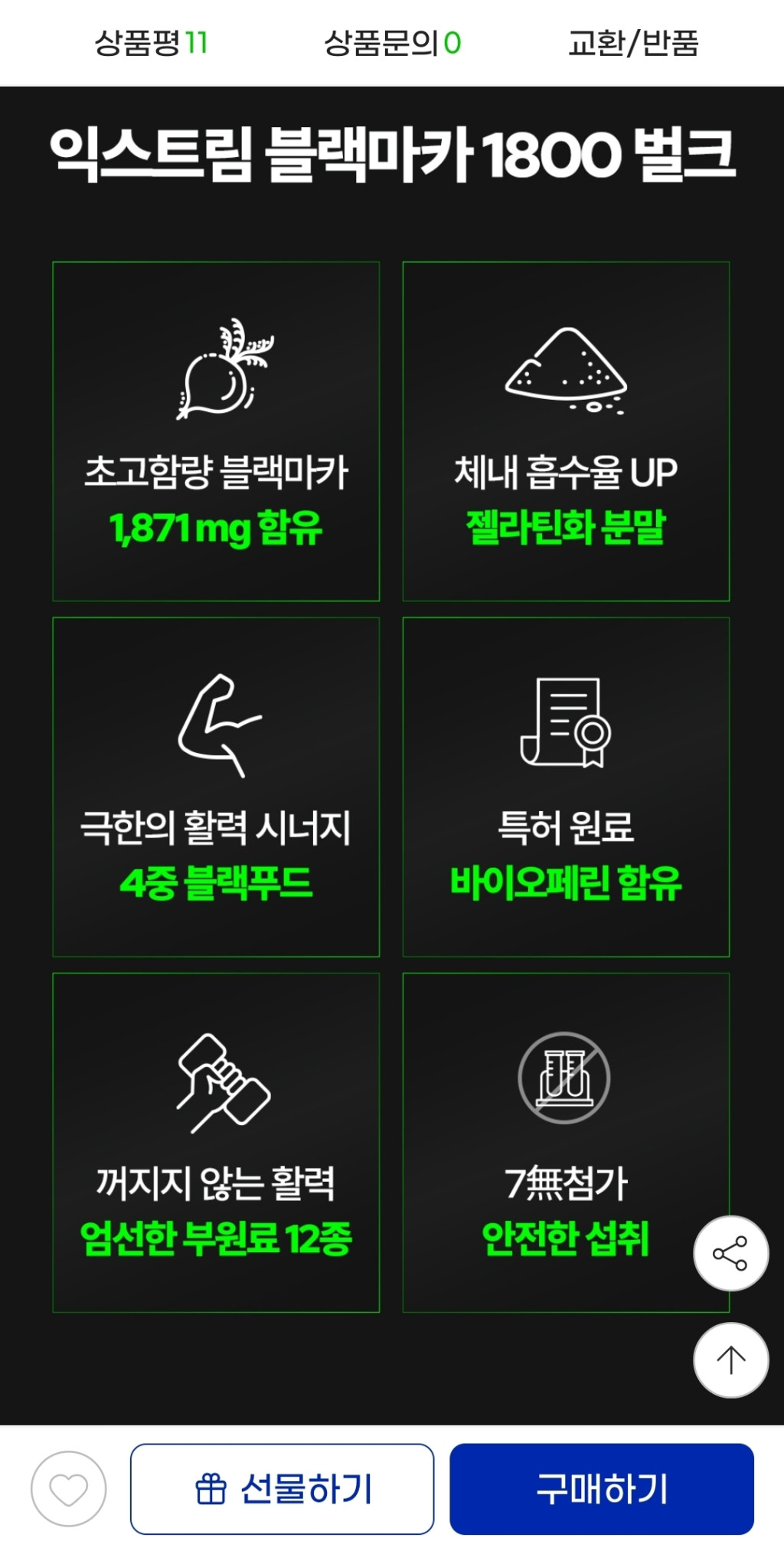The width and height of the screenshot is (784, 1551).
Task: Share this product page
Action: (x=730, y=1254)
